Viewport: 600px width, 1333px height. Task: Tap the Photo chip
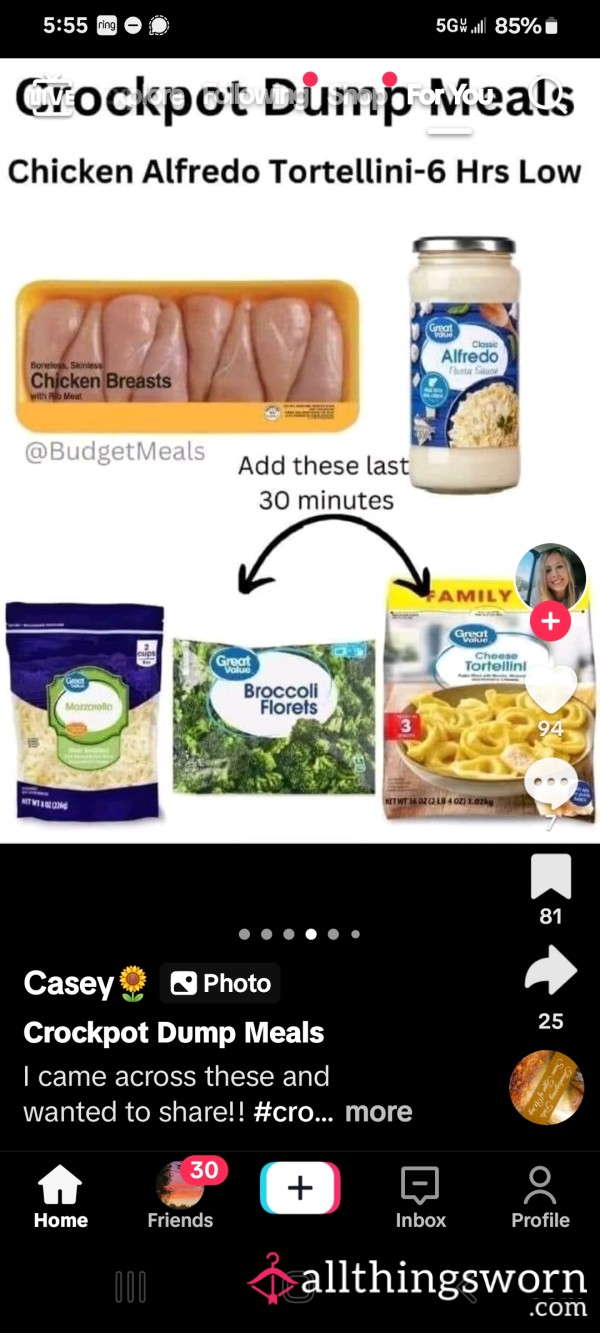point(220,983)
